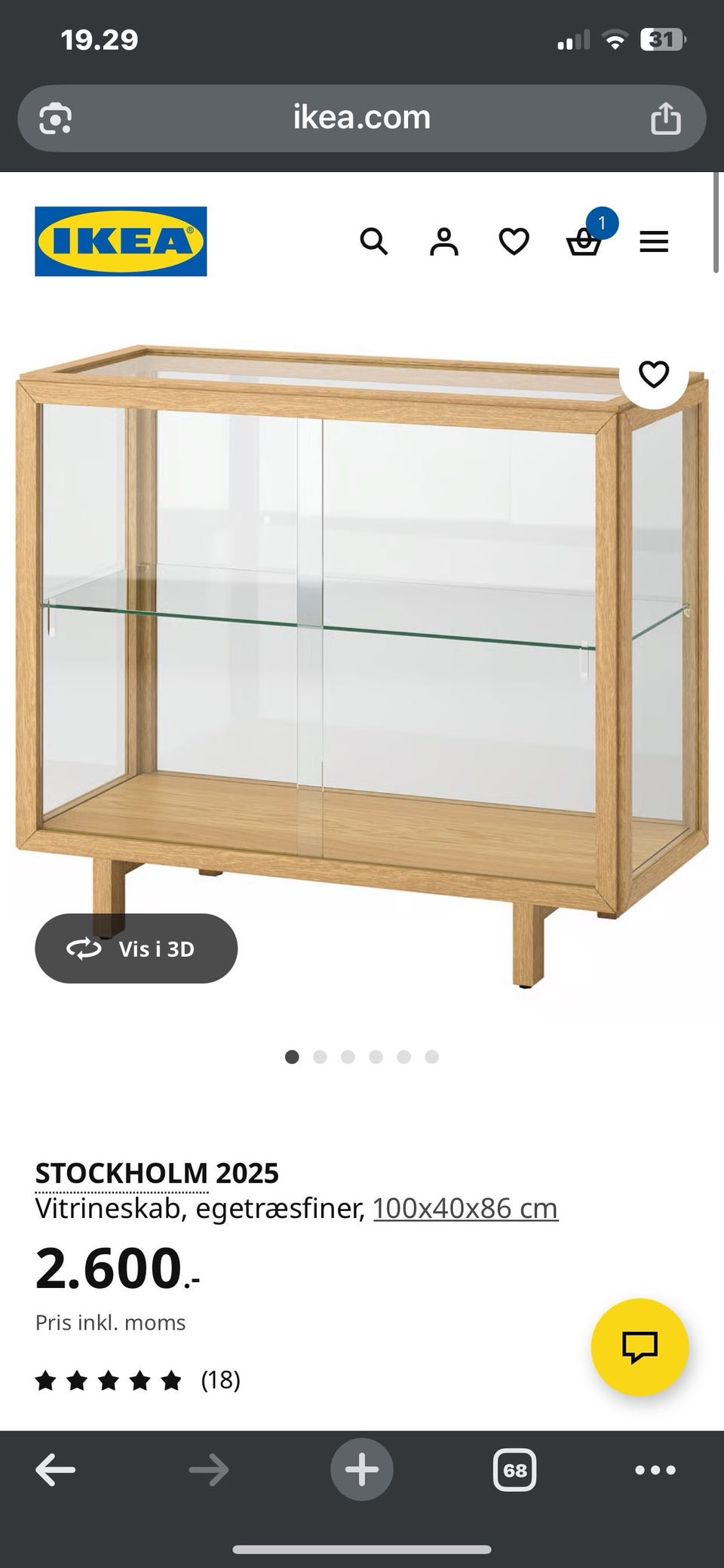Tap the ikea.com address bar
Image resolution: width=724 pixels, height=1568 pixels.
coord(362,117)
